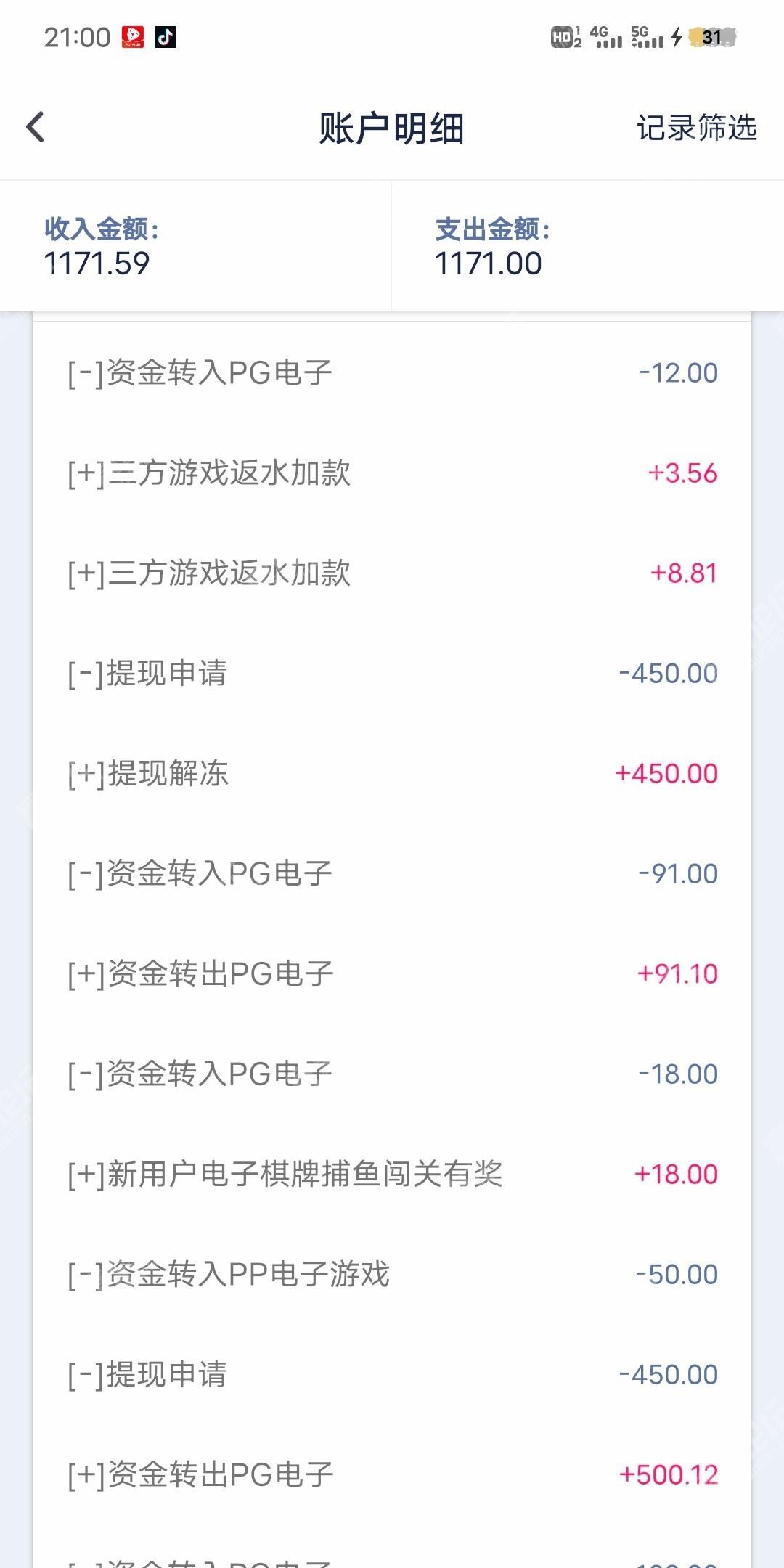This screenshot has width=784, height=1568.
Task: Open the 记录筛选 record filter
Action: click(x=697, y=128)
